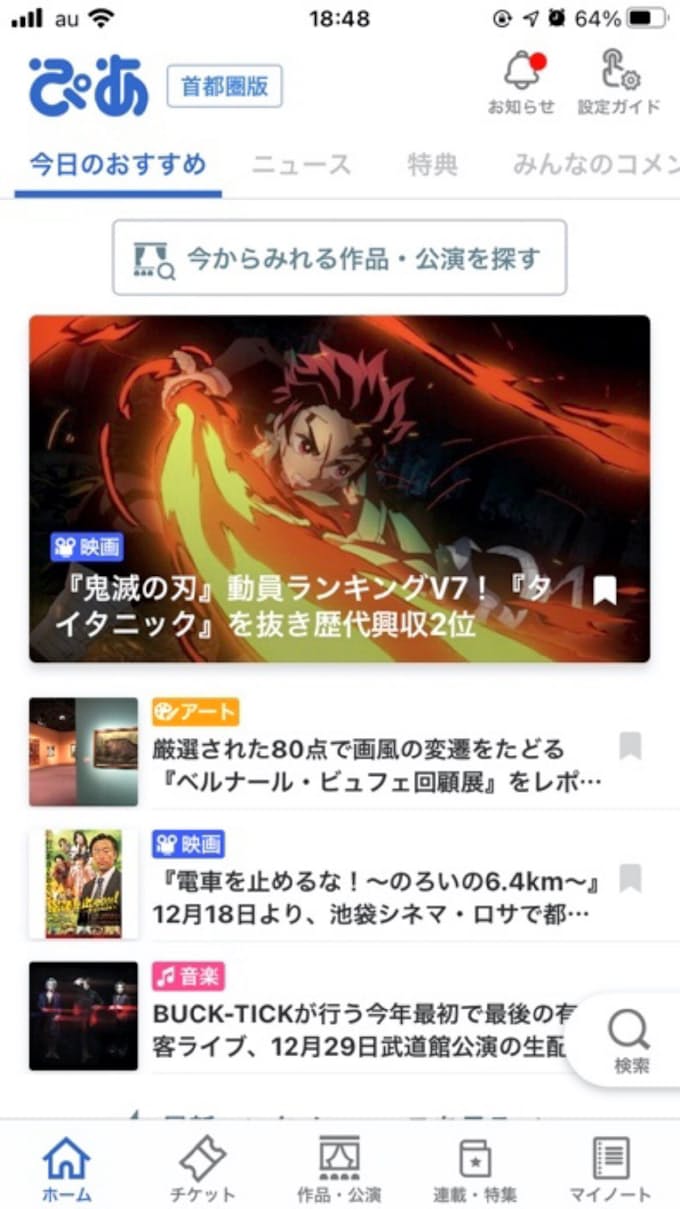This screenshot has width=680, height=1209.
Task: Select the 今日のおすすめ tab
Action: [118, 165]
